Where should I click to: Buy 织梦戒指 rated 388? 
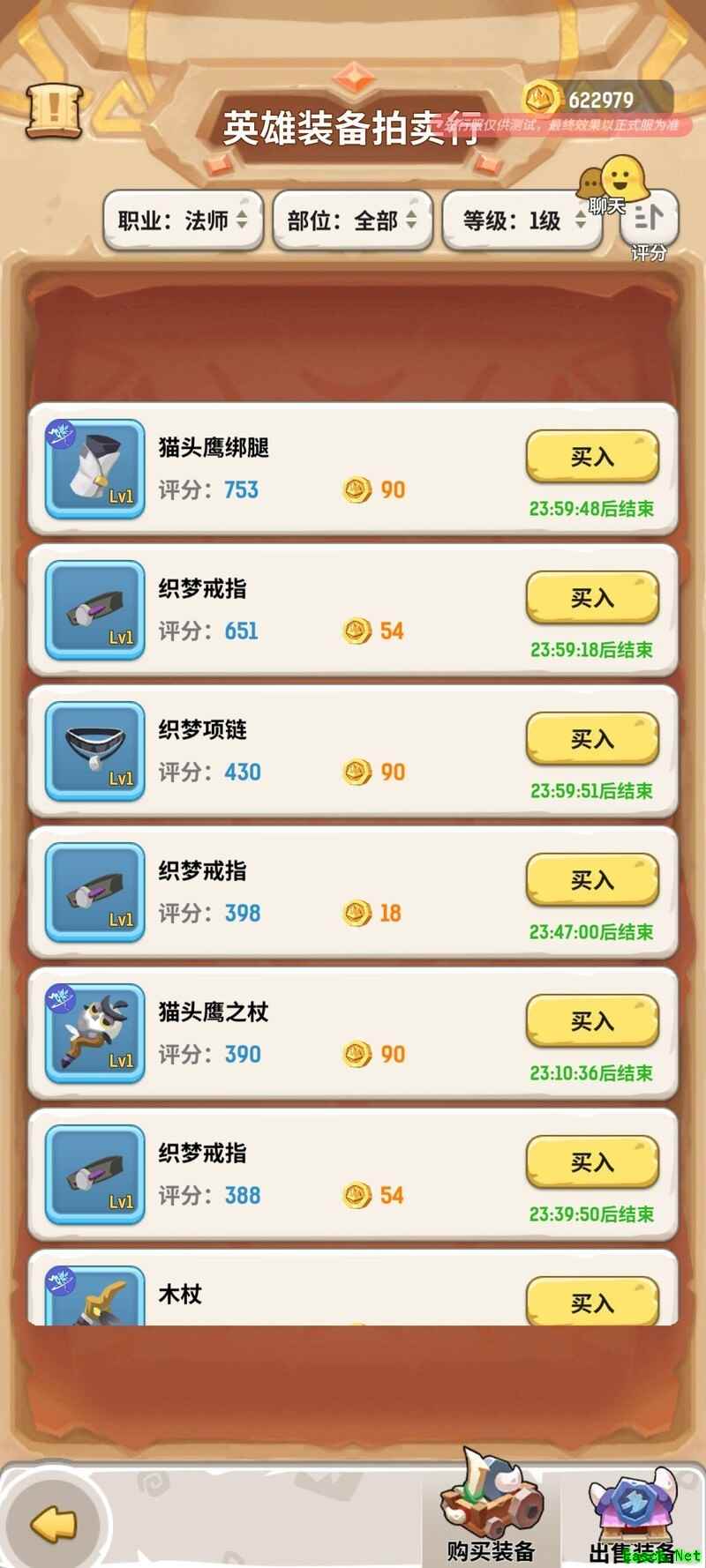point(592,1162)
